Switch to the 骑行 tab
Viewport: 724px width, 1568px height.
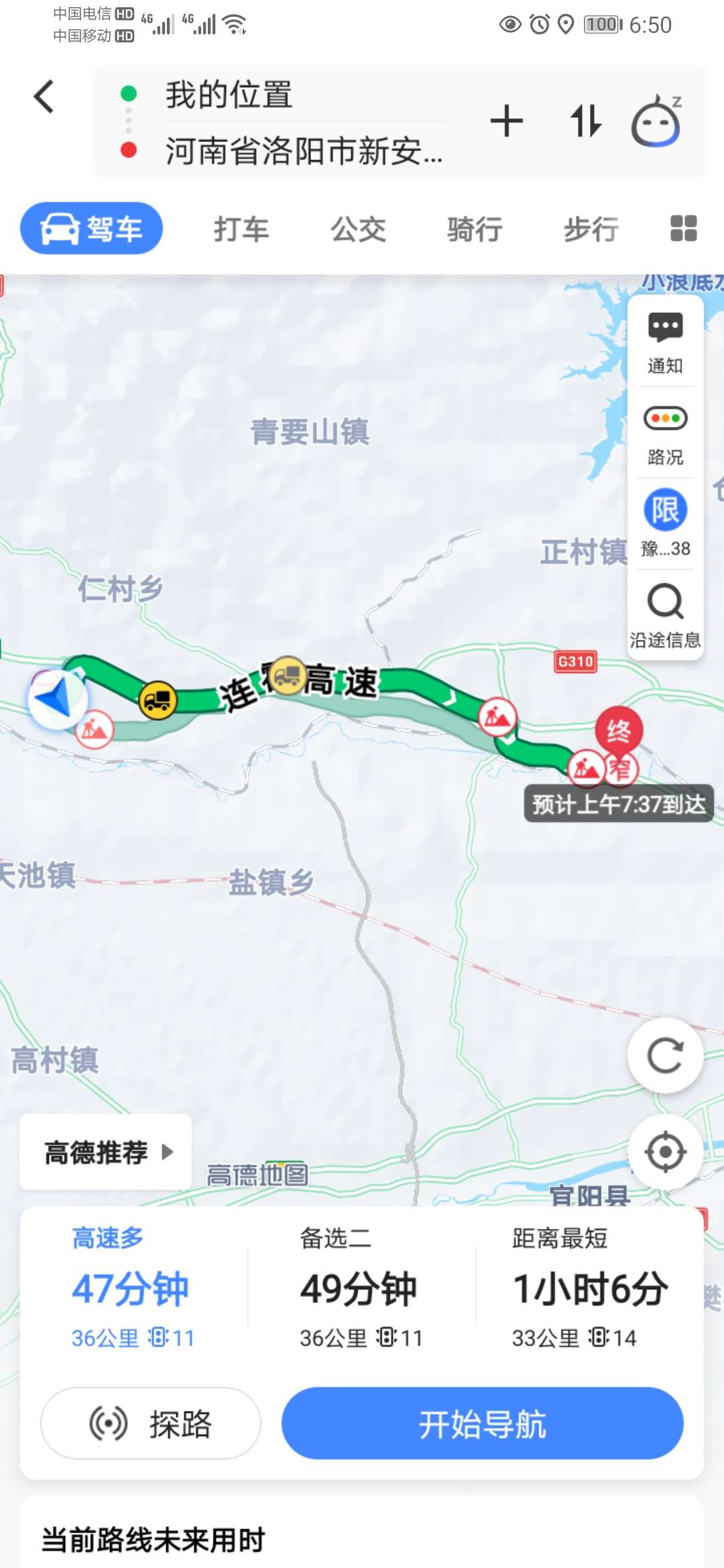[475, 229]
